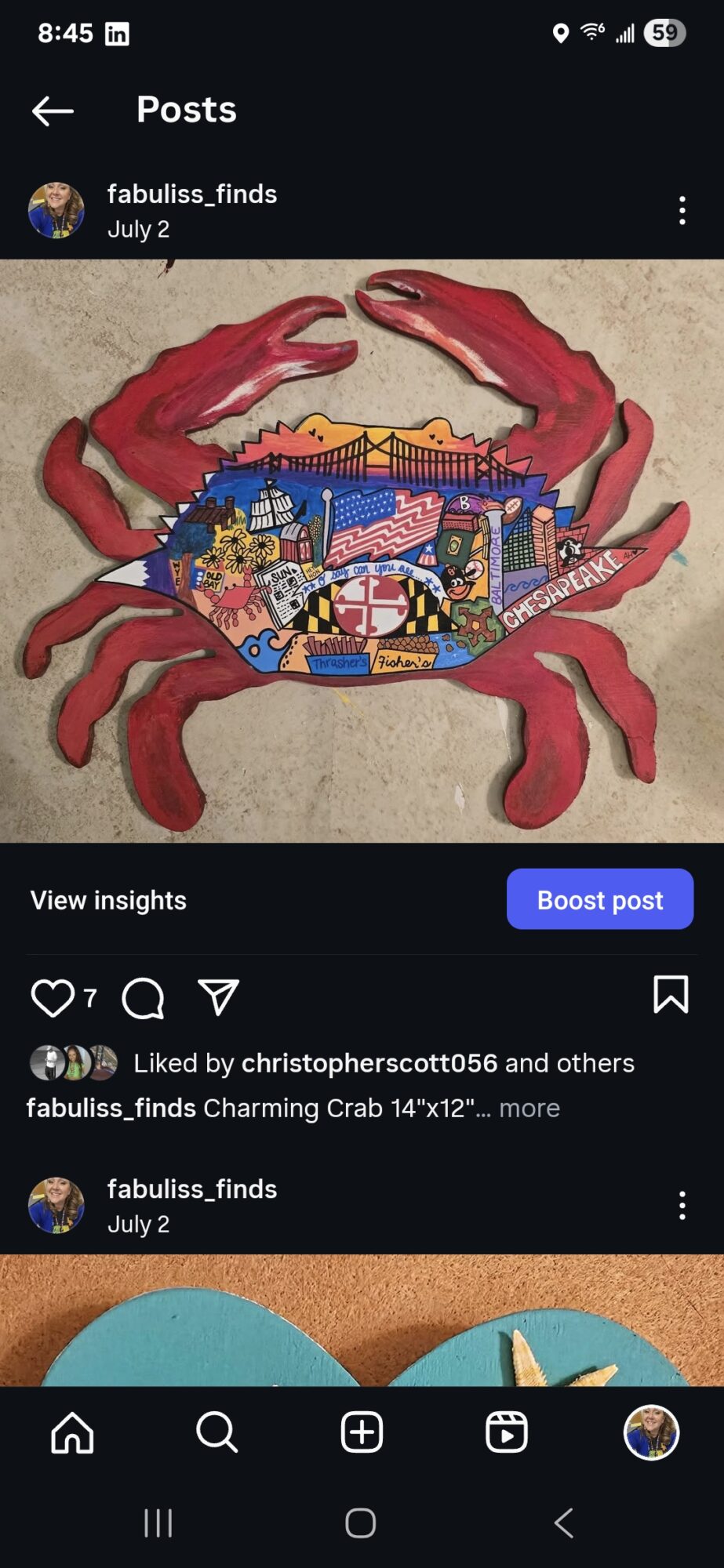Image resolution: width=724 pixels, height=1568 pixels.
Task: Open the options menu on the crab post
Action: 682,211
